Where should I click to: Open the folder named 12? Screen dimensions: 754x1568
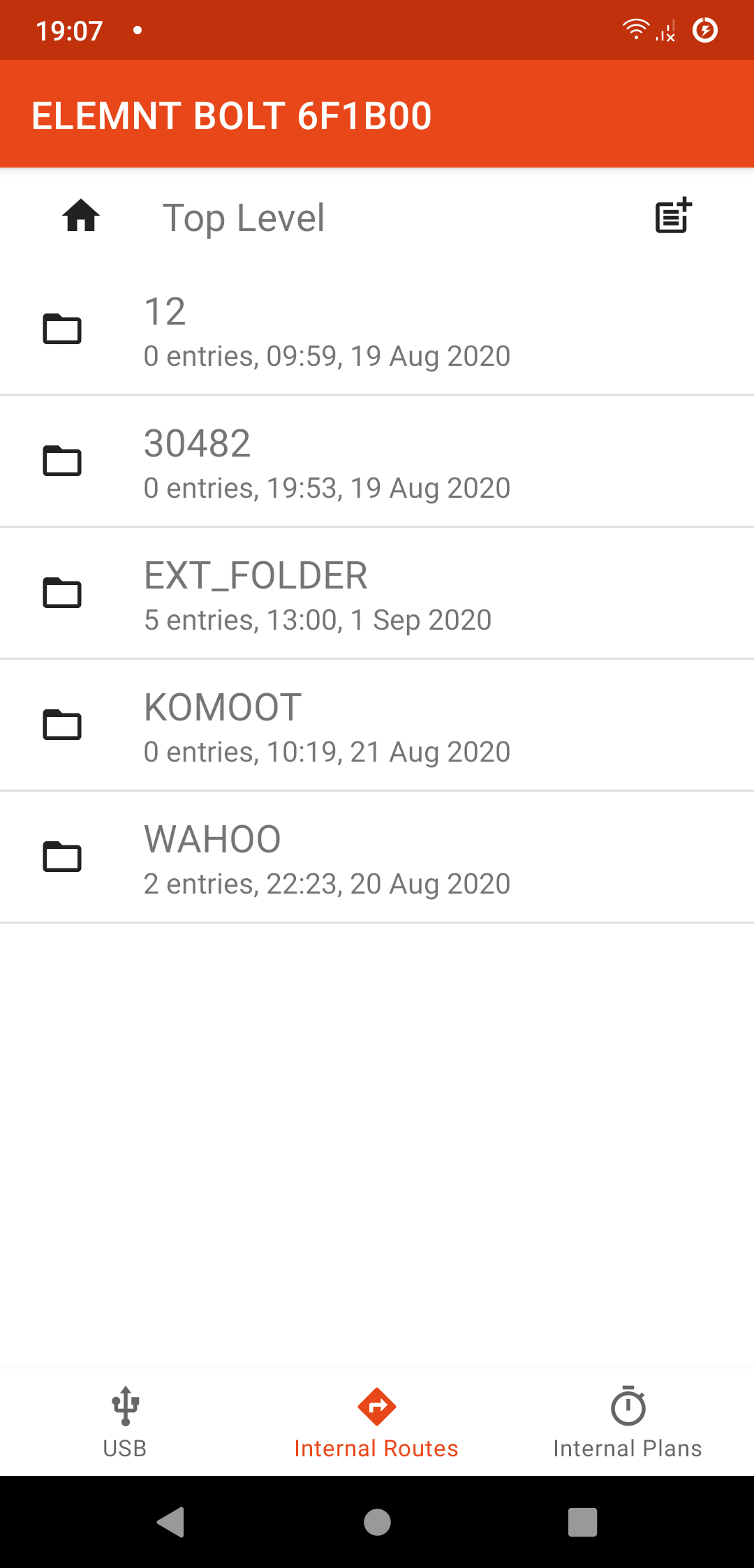coord(377,330)
